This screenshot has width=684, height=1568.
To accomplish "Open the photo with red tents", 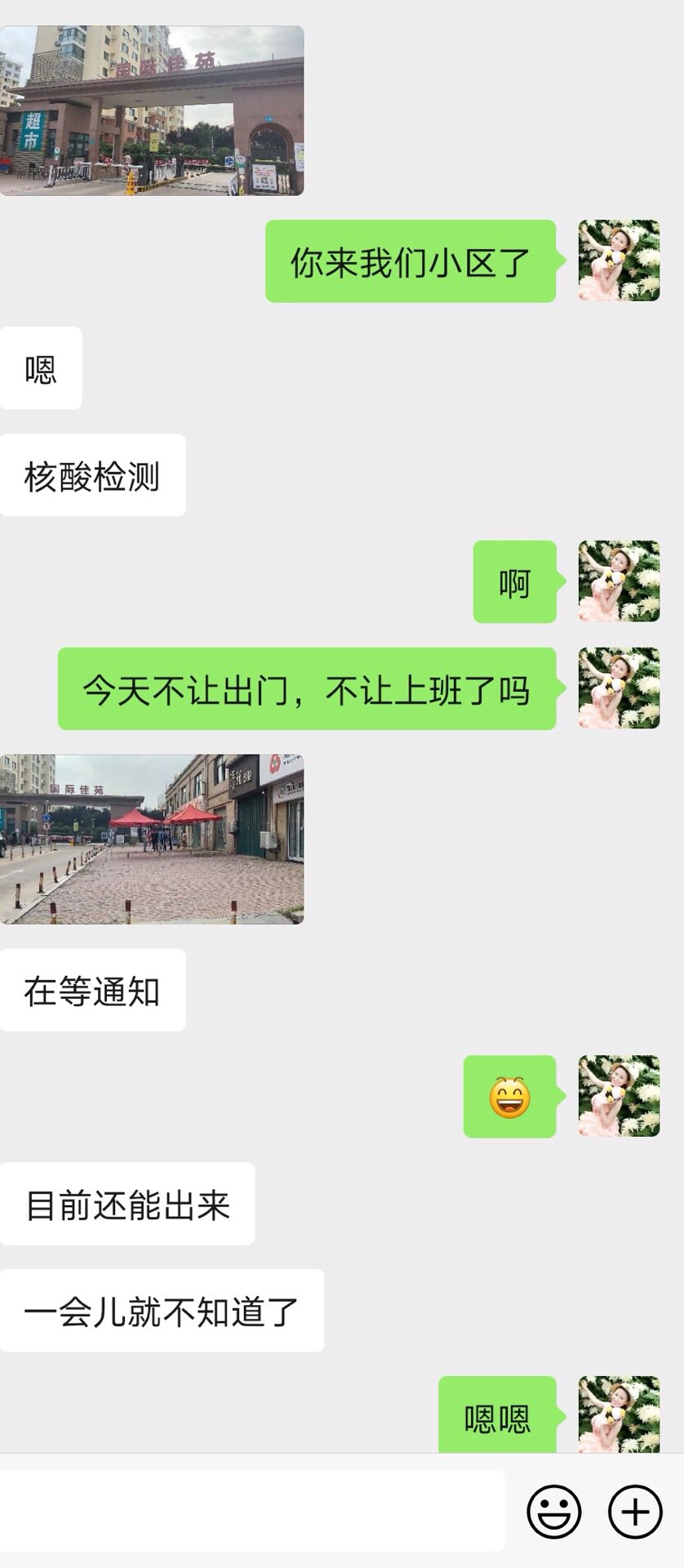I will pyautogui.click(x=152, y=840).
